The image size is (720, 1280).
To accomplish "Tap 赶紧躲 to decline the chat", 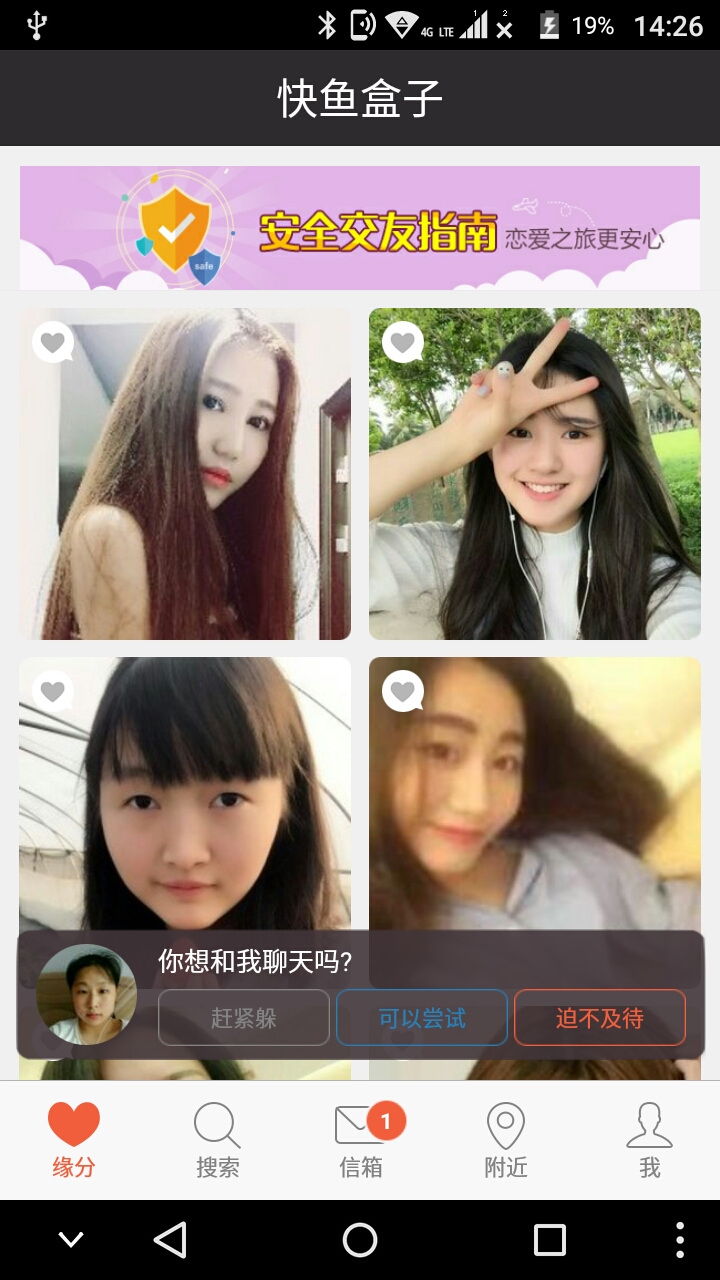I will (x=244, y=1018).
